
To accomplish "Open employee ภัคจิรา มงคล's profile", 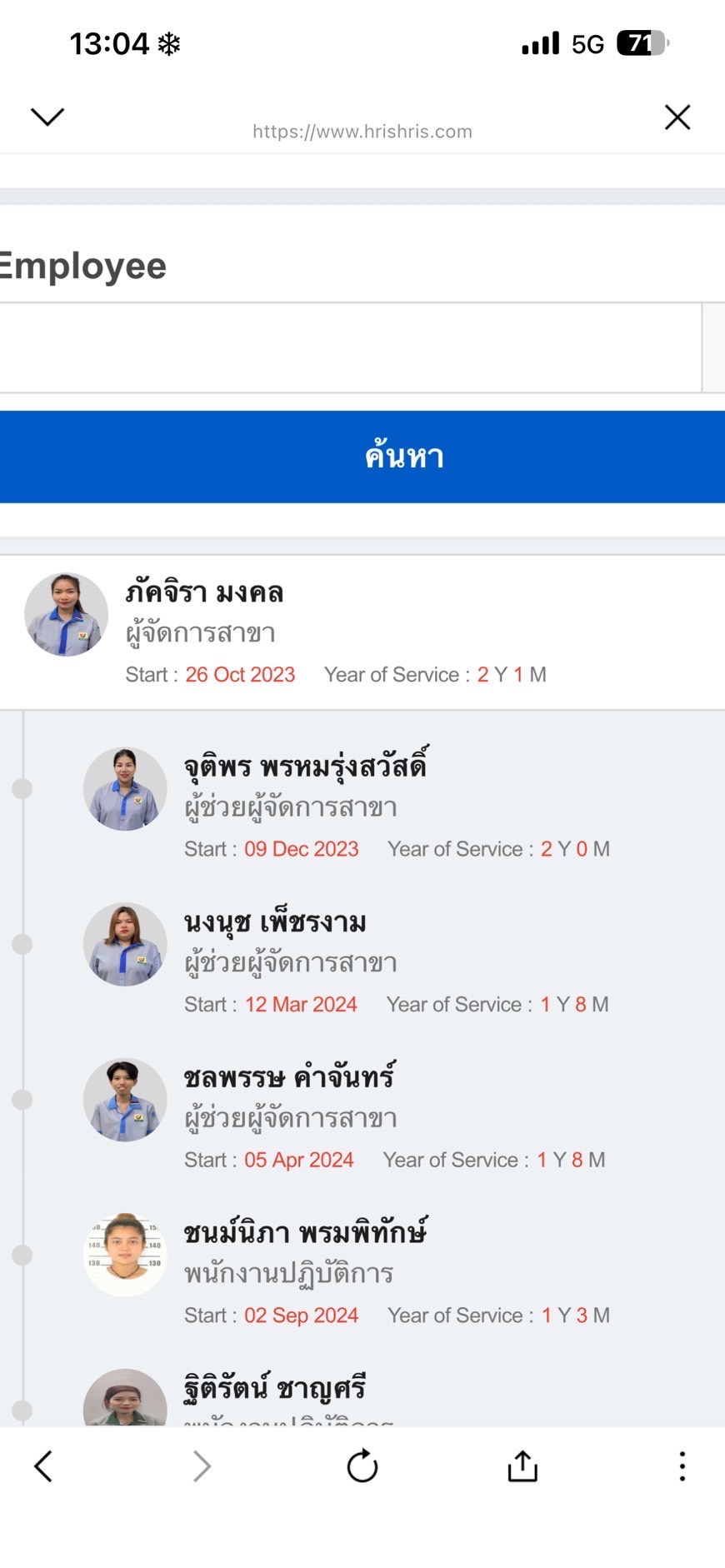I will (x=204, y=593).
